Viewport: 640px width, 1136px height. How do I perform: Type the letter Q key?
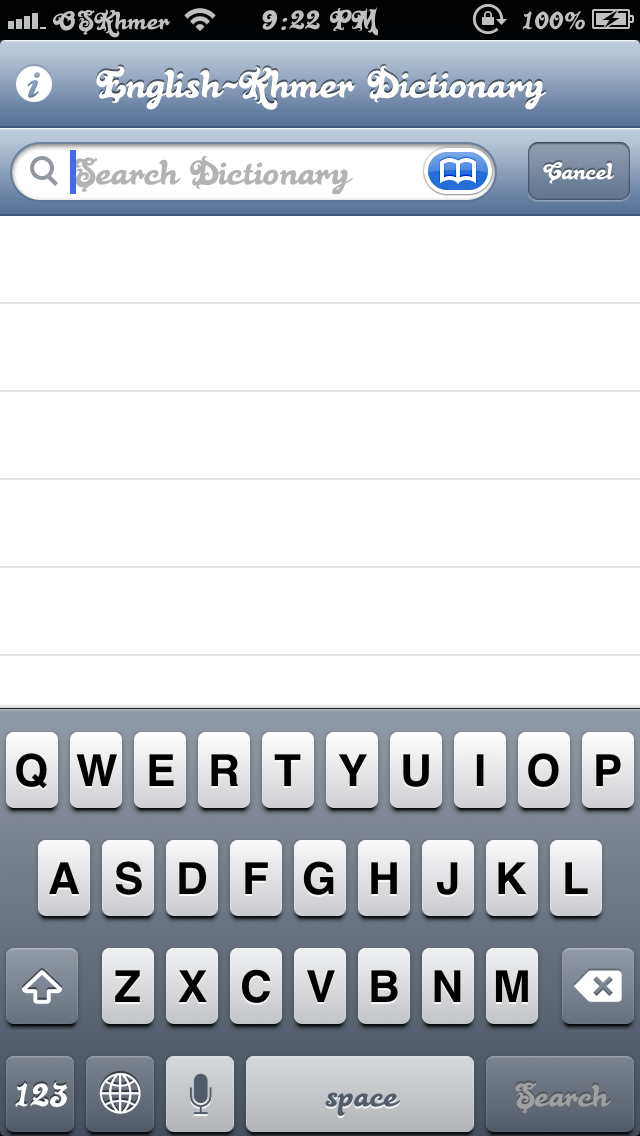tap(32, 771)
